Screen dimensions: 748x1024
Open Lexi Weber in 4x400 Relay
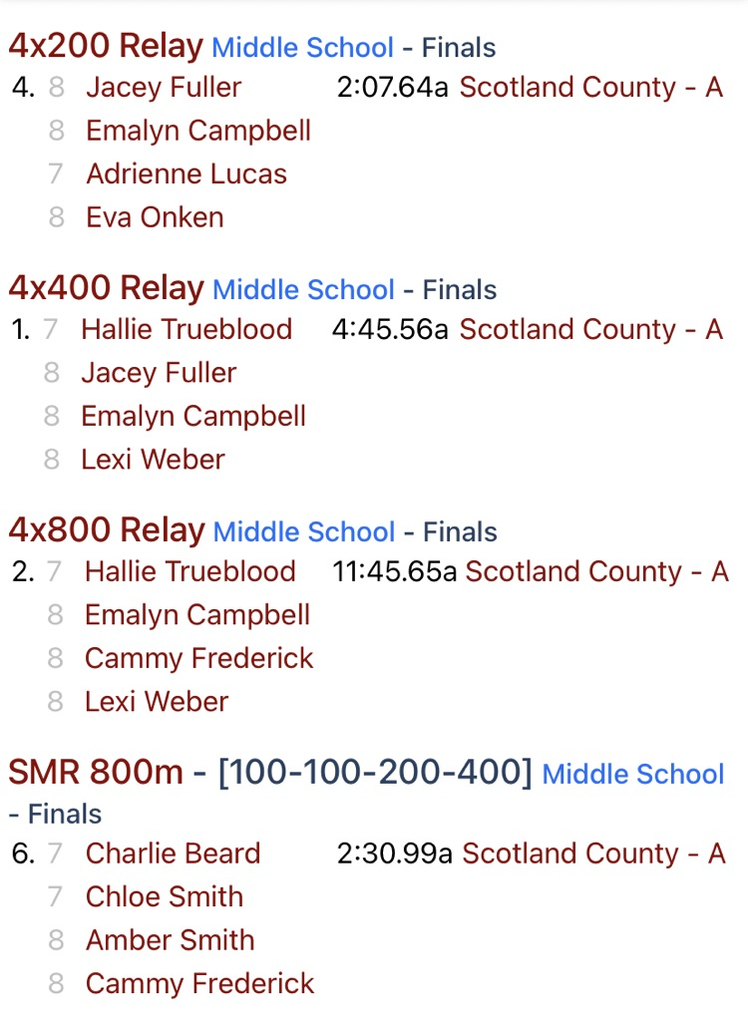pyautogui.click(x=153, y=459)
